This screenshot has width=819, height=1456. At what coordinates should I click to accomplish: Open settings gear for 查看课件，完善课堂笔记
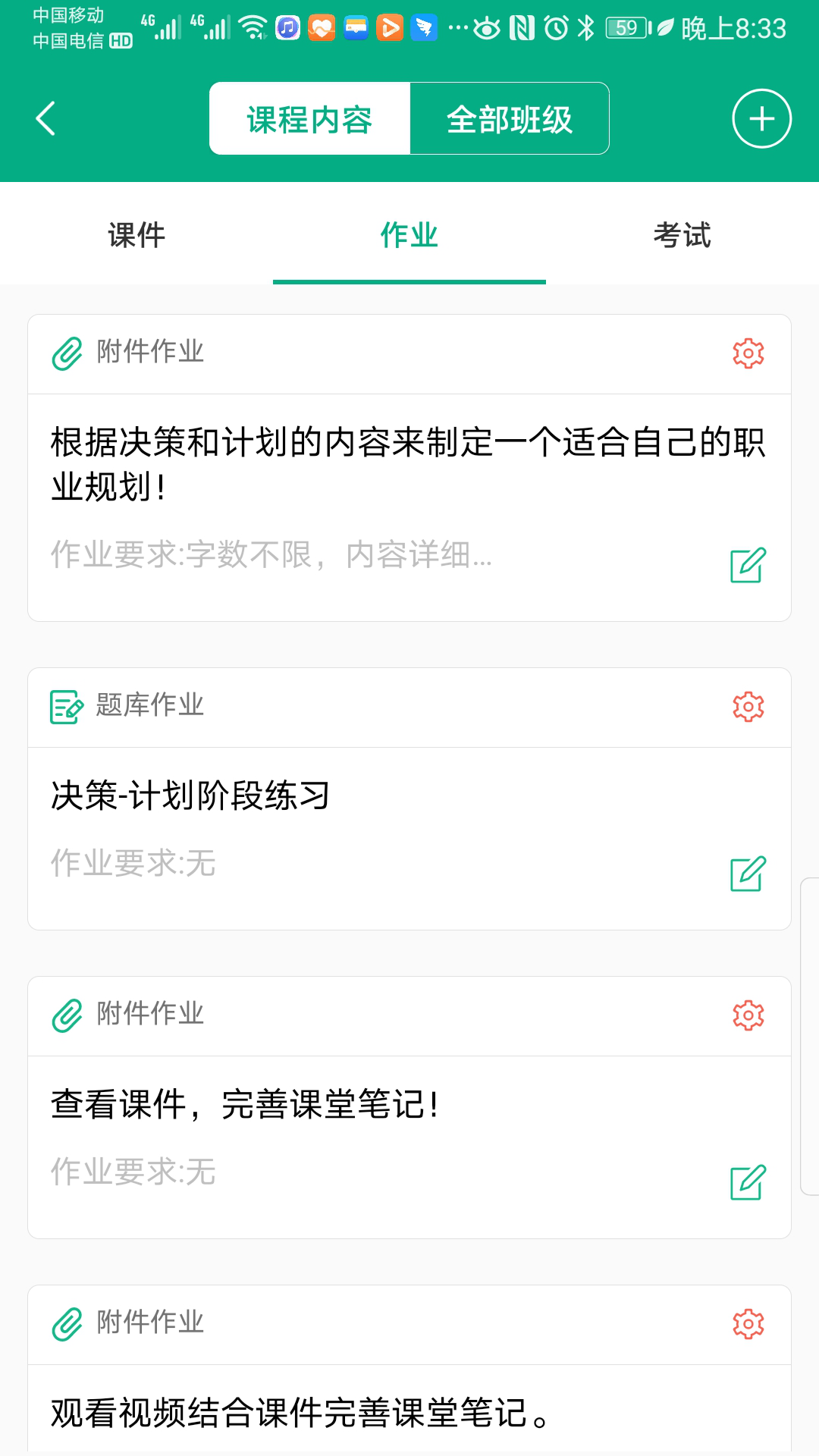click(x=748, y=1015)
